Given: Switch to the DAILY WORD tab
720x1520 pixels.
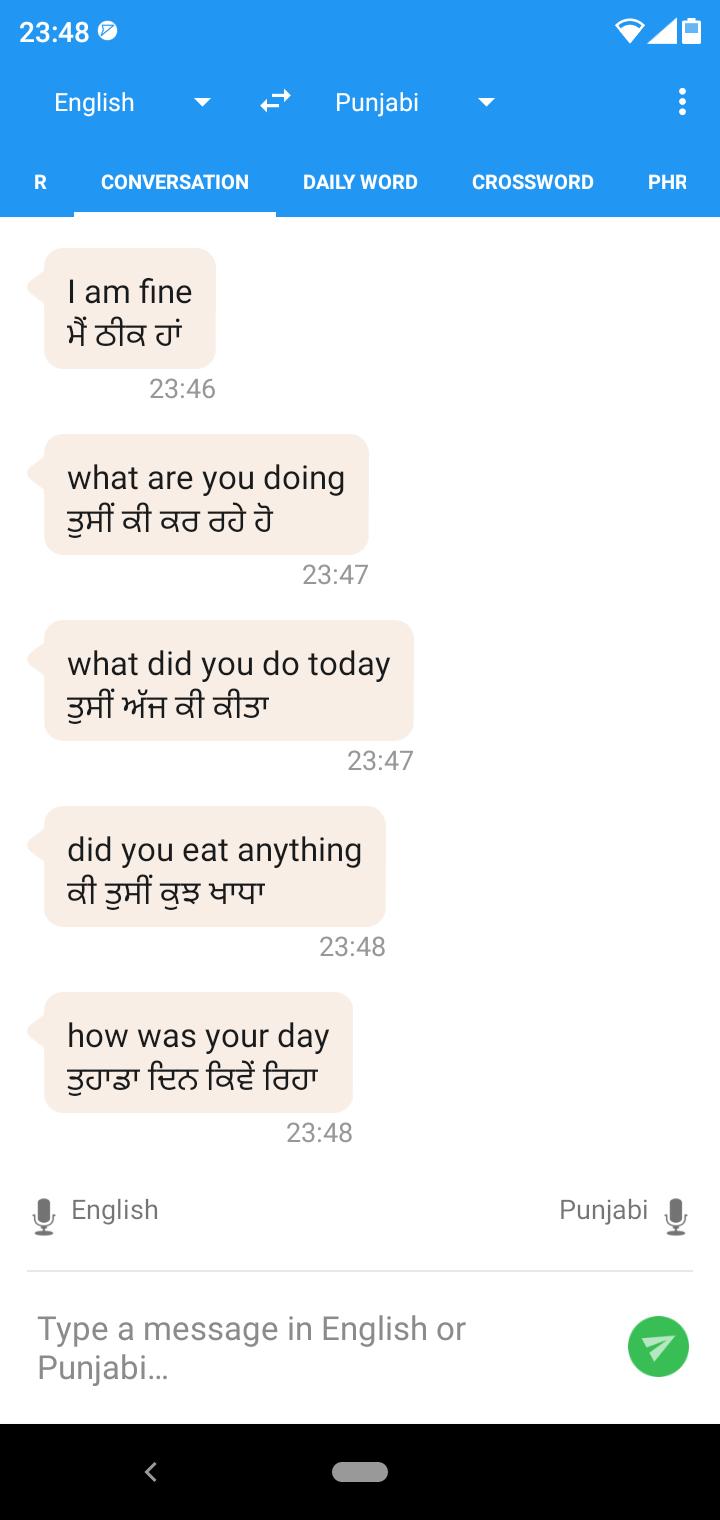Looking at the screenshot, I should pyautogui.click(x=360, y=182).
